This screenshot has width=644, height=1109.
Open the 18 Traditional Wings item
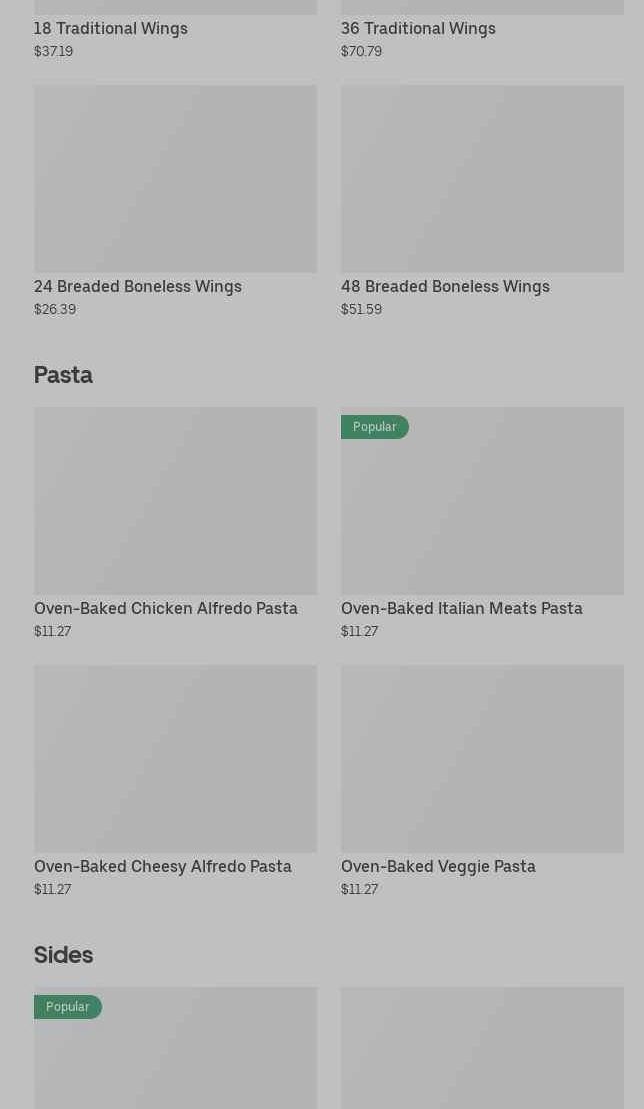pyautogui.click(x=111, y=28)
